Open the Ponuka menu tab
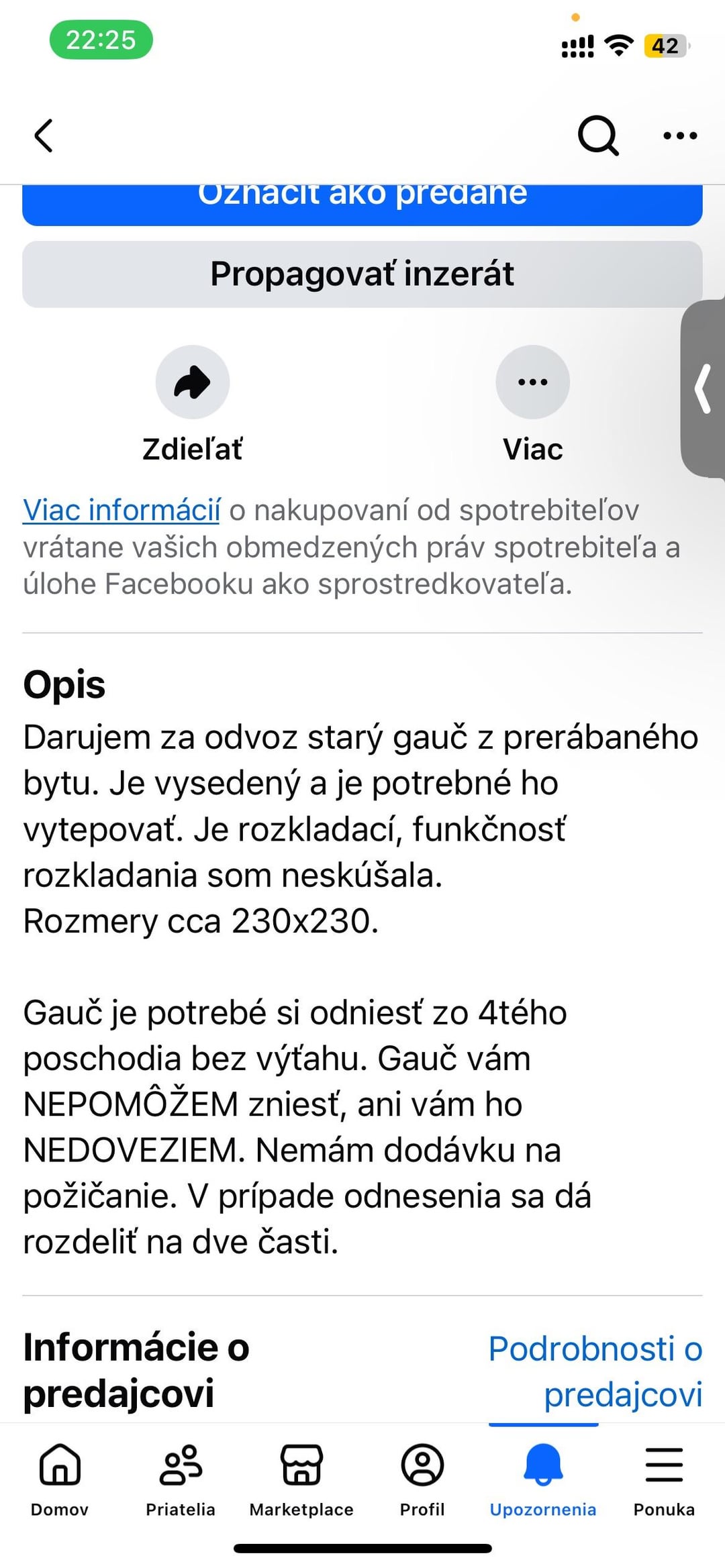725x1568 pixels. point(664,1480)
